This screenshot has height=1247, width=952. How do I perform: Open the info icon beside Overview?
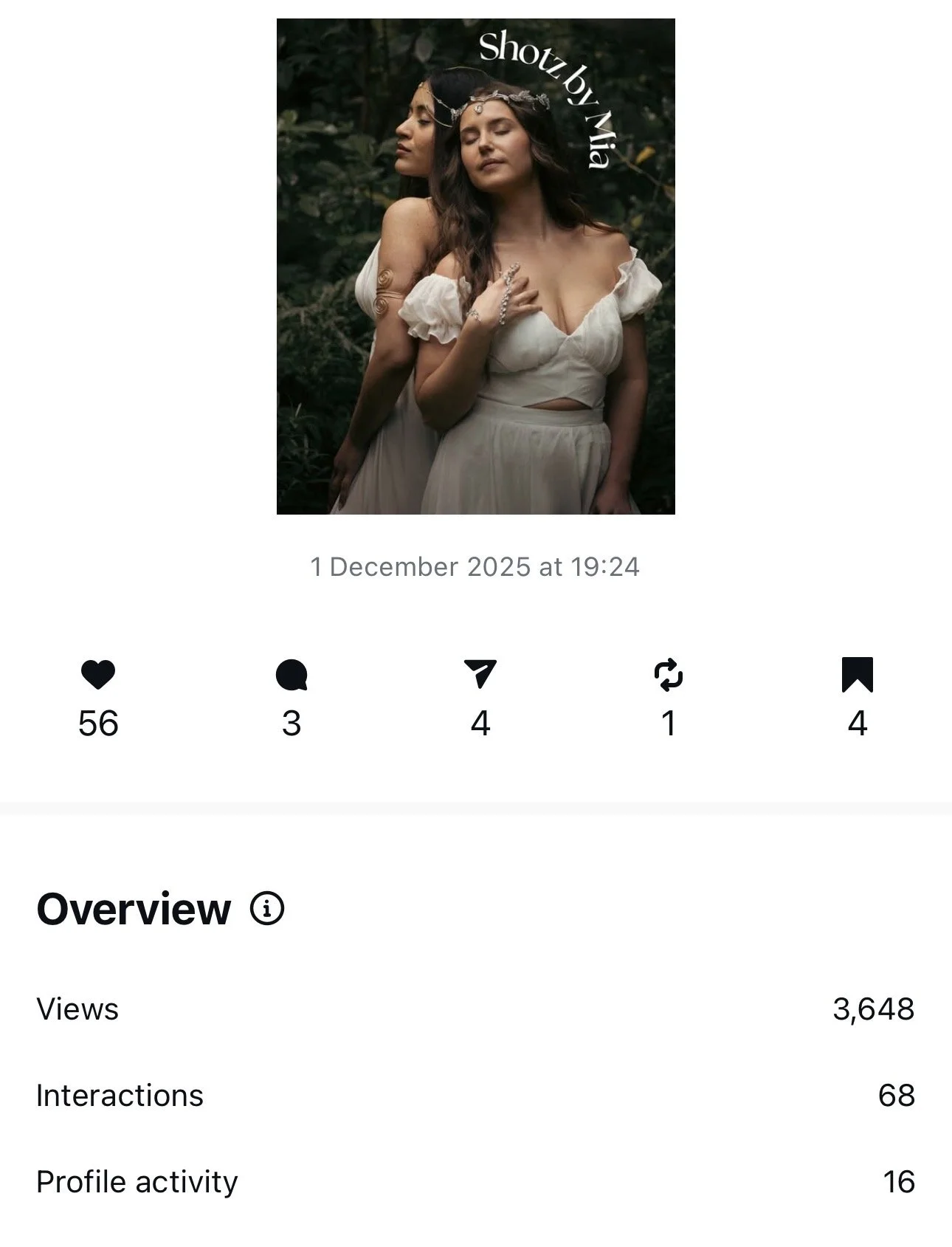coord(267,908)
